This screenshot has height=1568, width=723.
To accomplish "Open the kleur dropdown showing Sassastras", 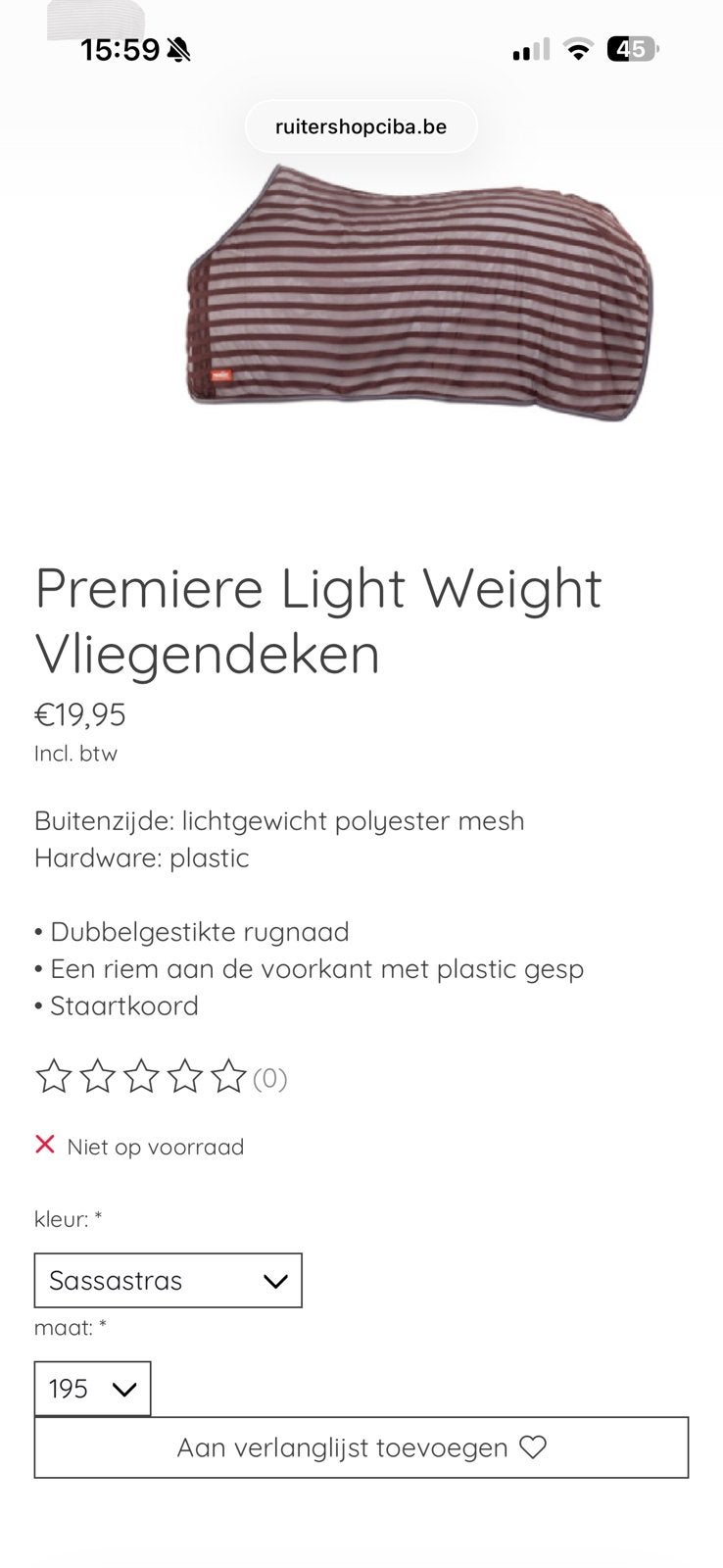I will (169, 1280).
